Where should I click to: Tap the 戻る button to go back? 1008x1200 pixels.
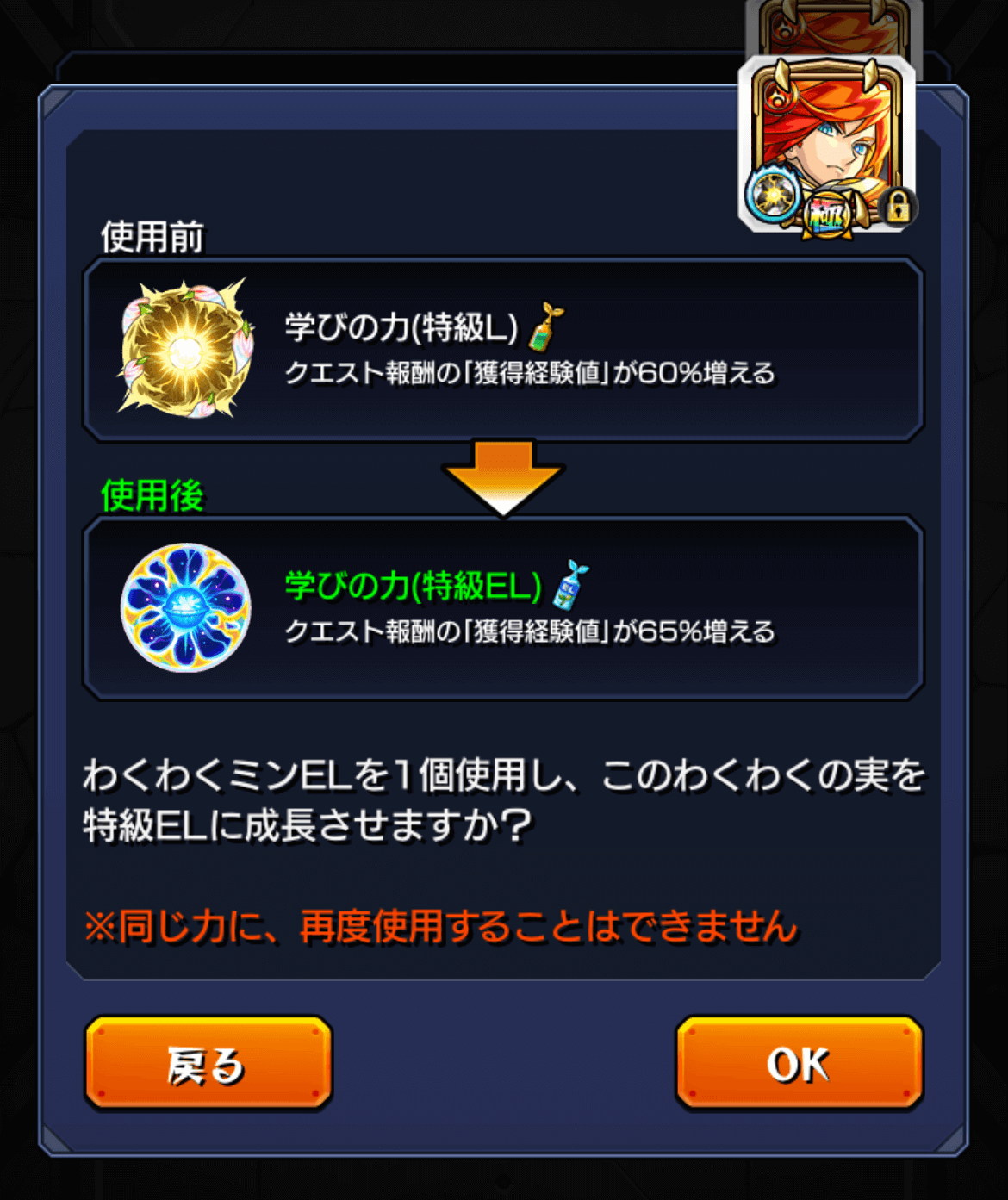tap(208, 1063)
